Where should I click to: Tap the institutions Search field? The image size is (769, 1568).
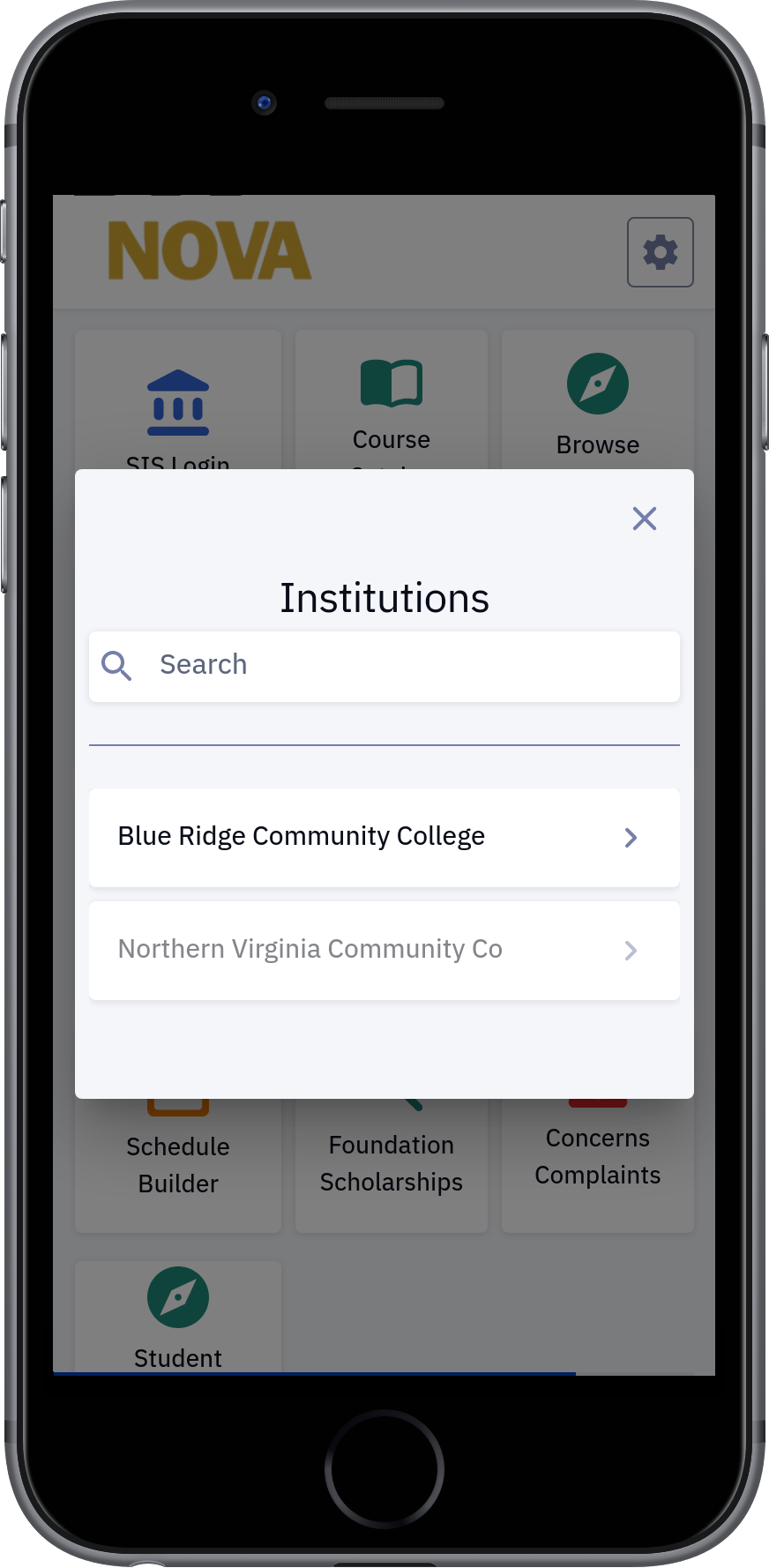(384, 666)
